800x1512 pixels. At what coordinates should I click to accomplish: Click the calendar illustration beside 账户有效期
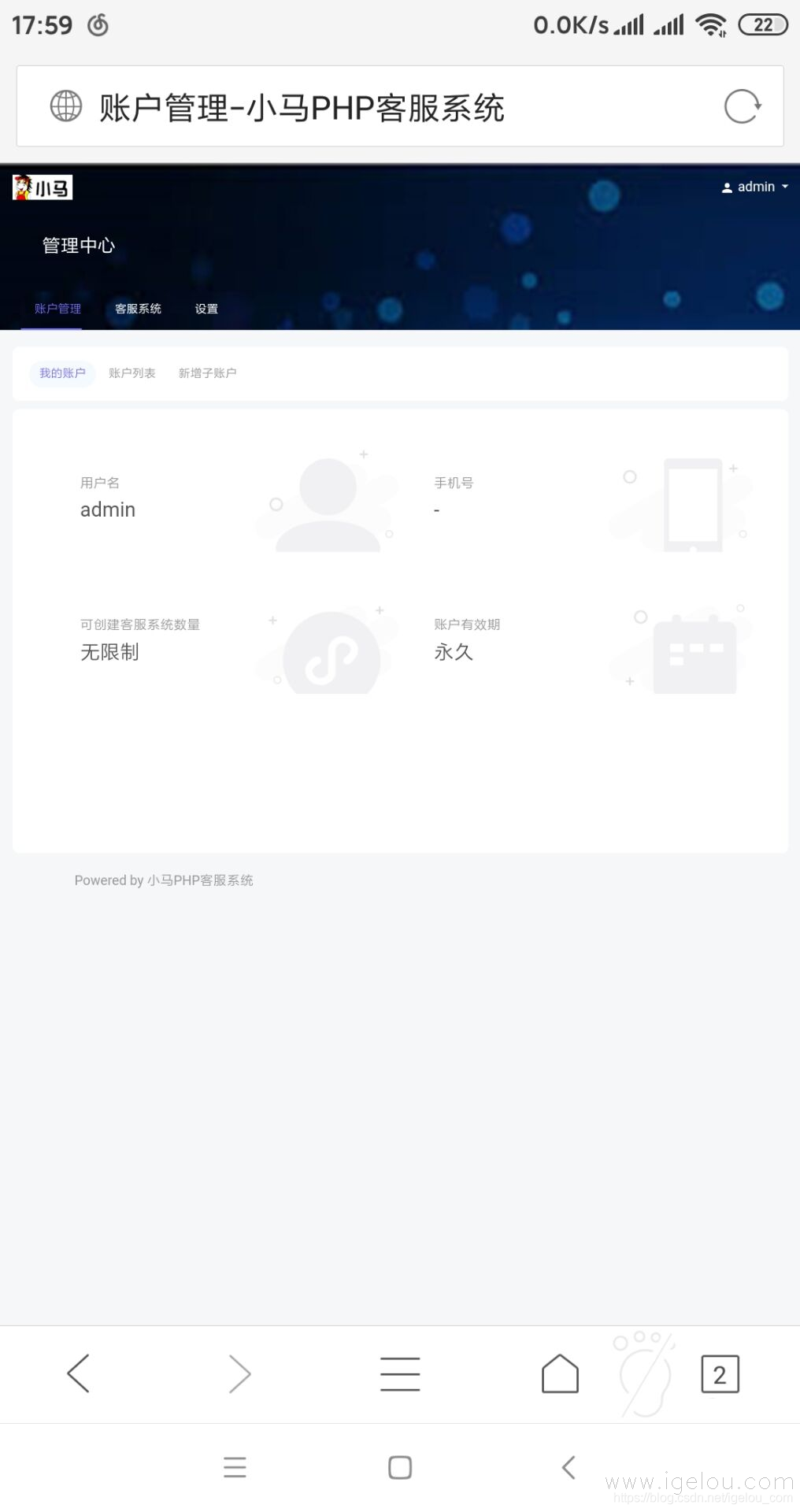[694, 651]
